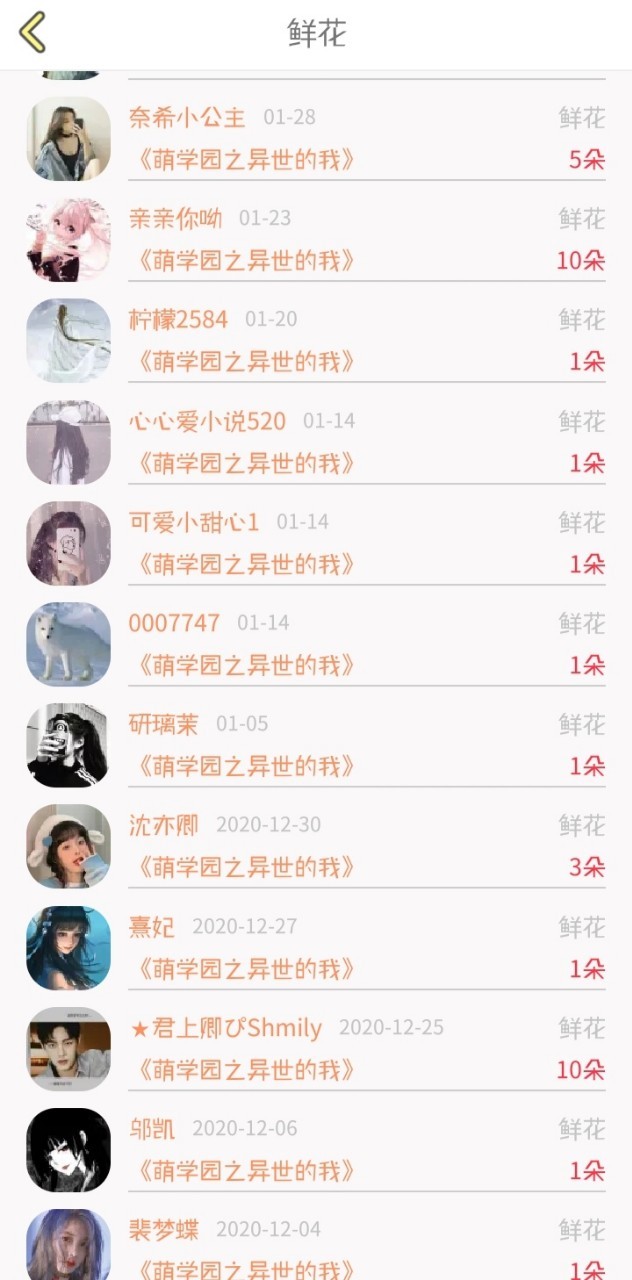Open ★君上卿ぴShmily's entry
Viewport: 632px width, 1280px height.
click(x=316, y=1048)
